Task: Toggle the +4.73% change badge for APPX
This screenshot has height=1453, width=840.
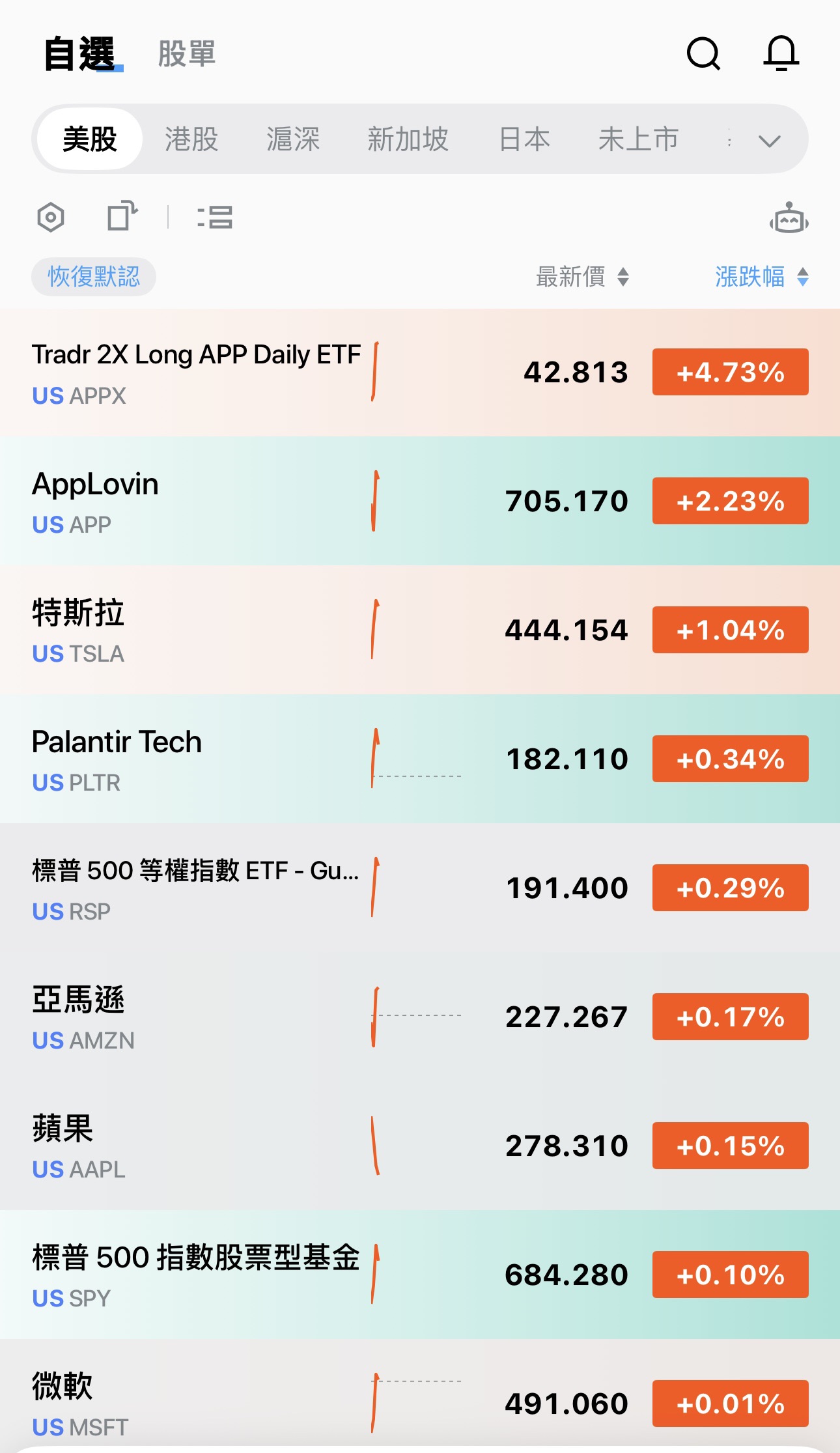Action: tap(730, 372)
